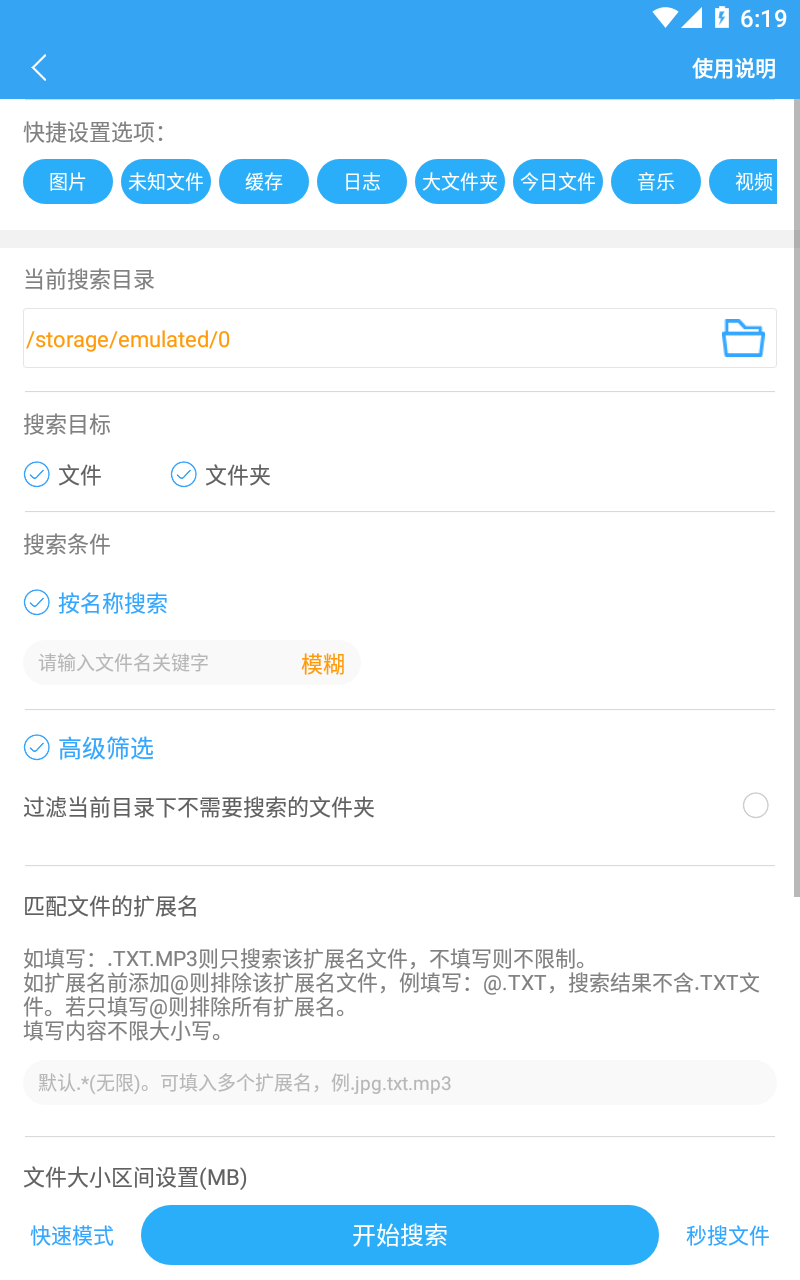The width and height of the screenshot is (800, 1280).
Task: Disable the 按名称搜索 option
Action: pos(37,603)
